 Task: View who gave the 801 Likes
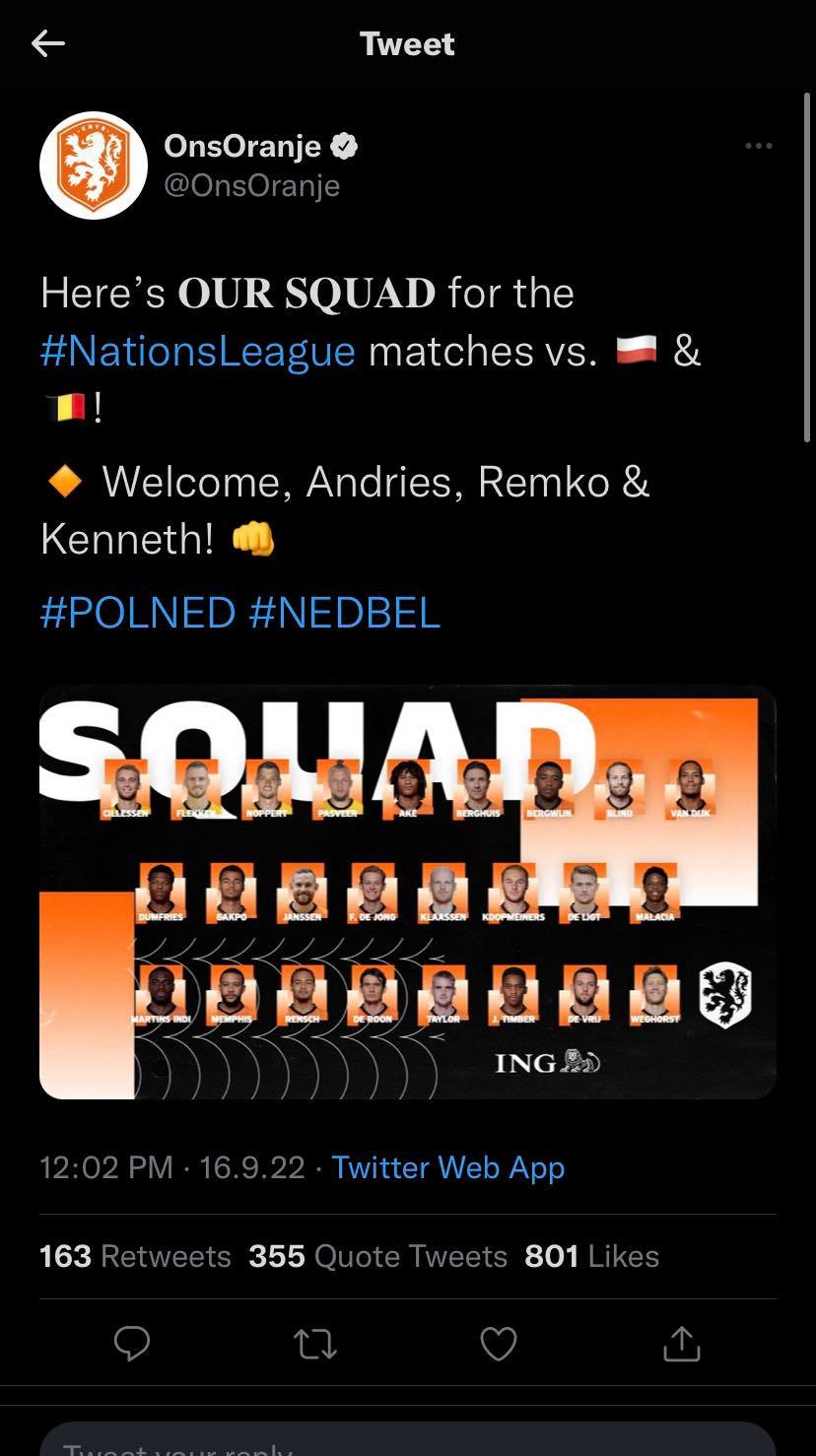tap(591, 1256)
